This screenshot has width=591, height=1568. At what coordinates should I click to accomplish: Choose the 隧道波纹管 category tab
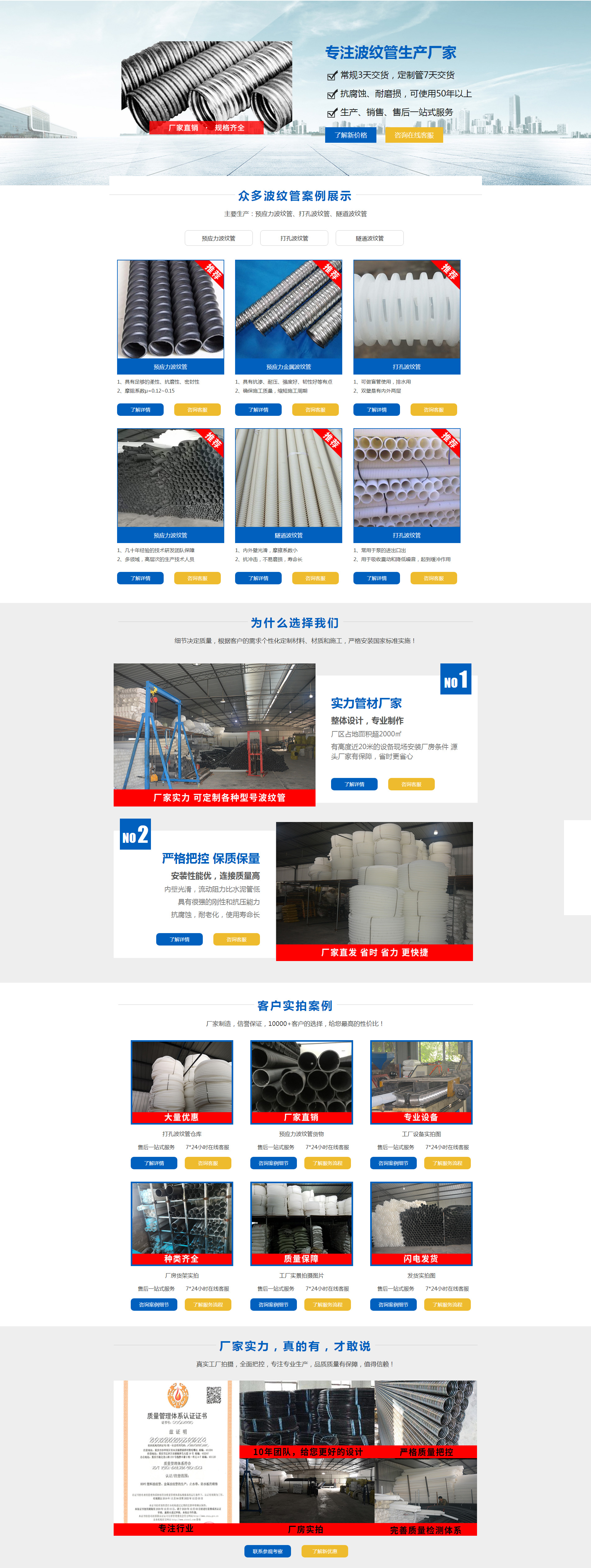(370, 238)
